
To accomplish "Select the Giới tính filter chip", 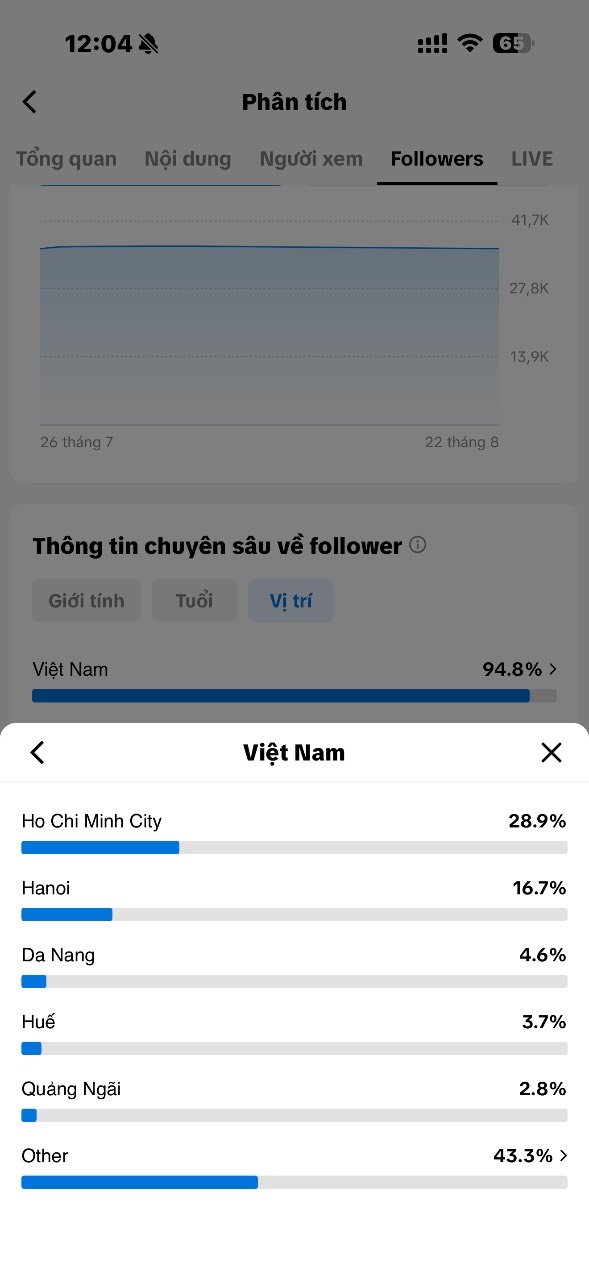I will click(87, 601).
